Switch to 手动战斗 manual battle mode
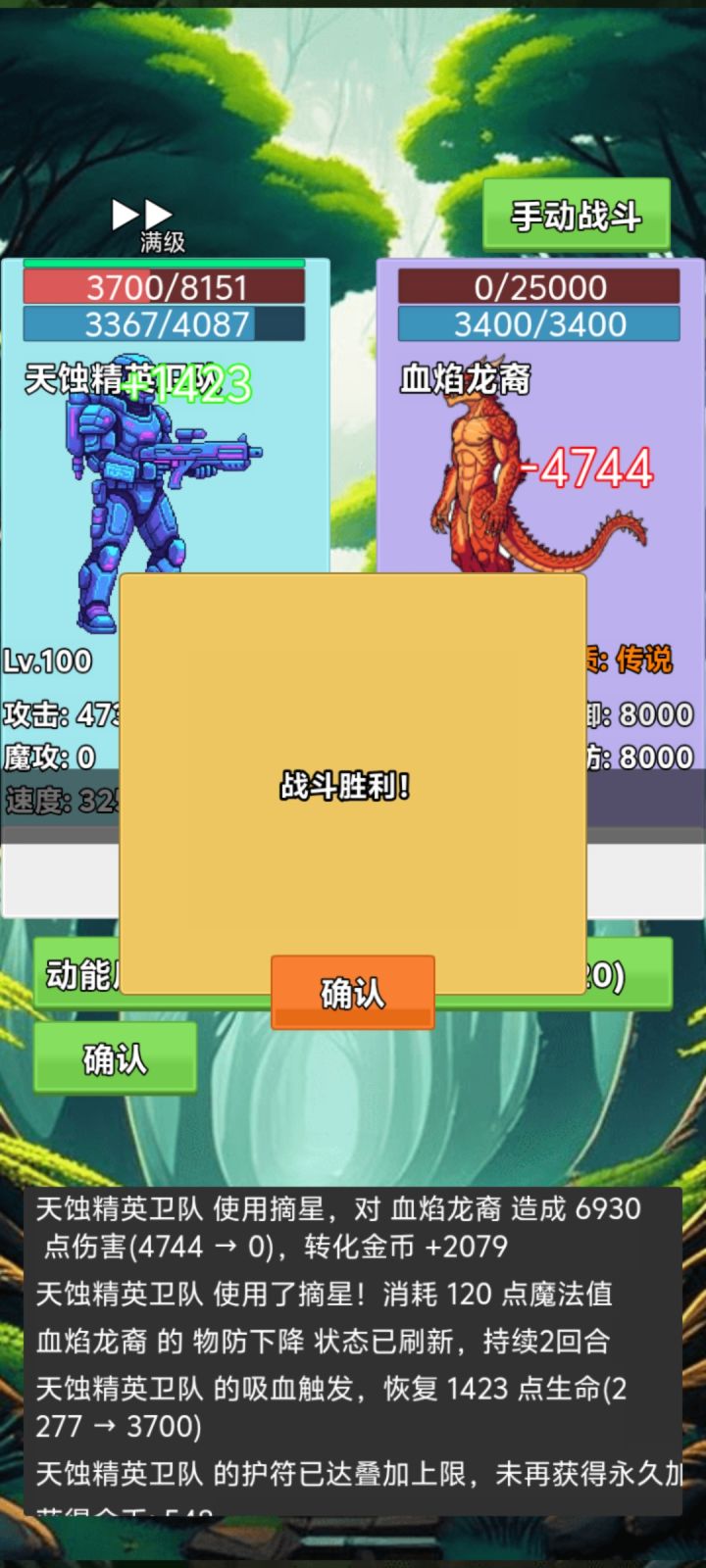Image resolution: width=706 pixels, height=1568 pixels. (x=576, y=215)
